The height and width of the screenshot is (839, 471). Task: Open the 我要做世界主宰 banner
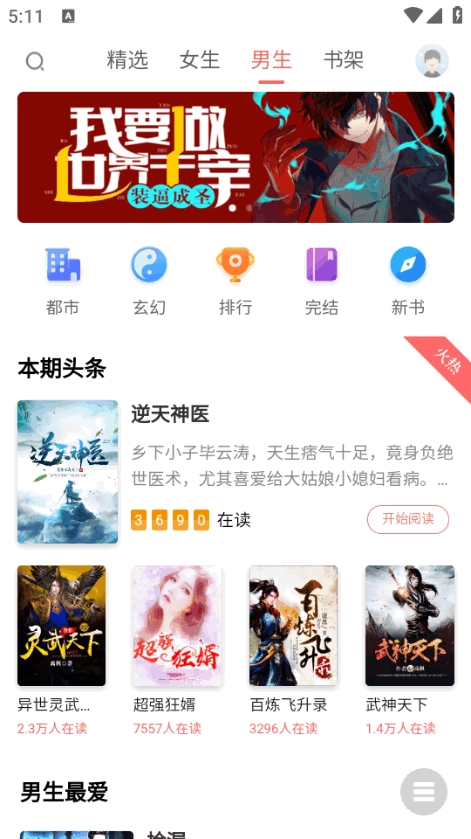[x=236, y=157]
